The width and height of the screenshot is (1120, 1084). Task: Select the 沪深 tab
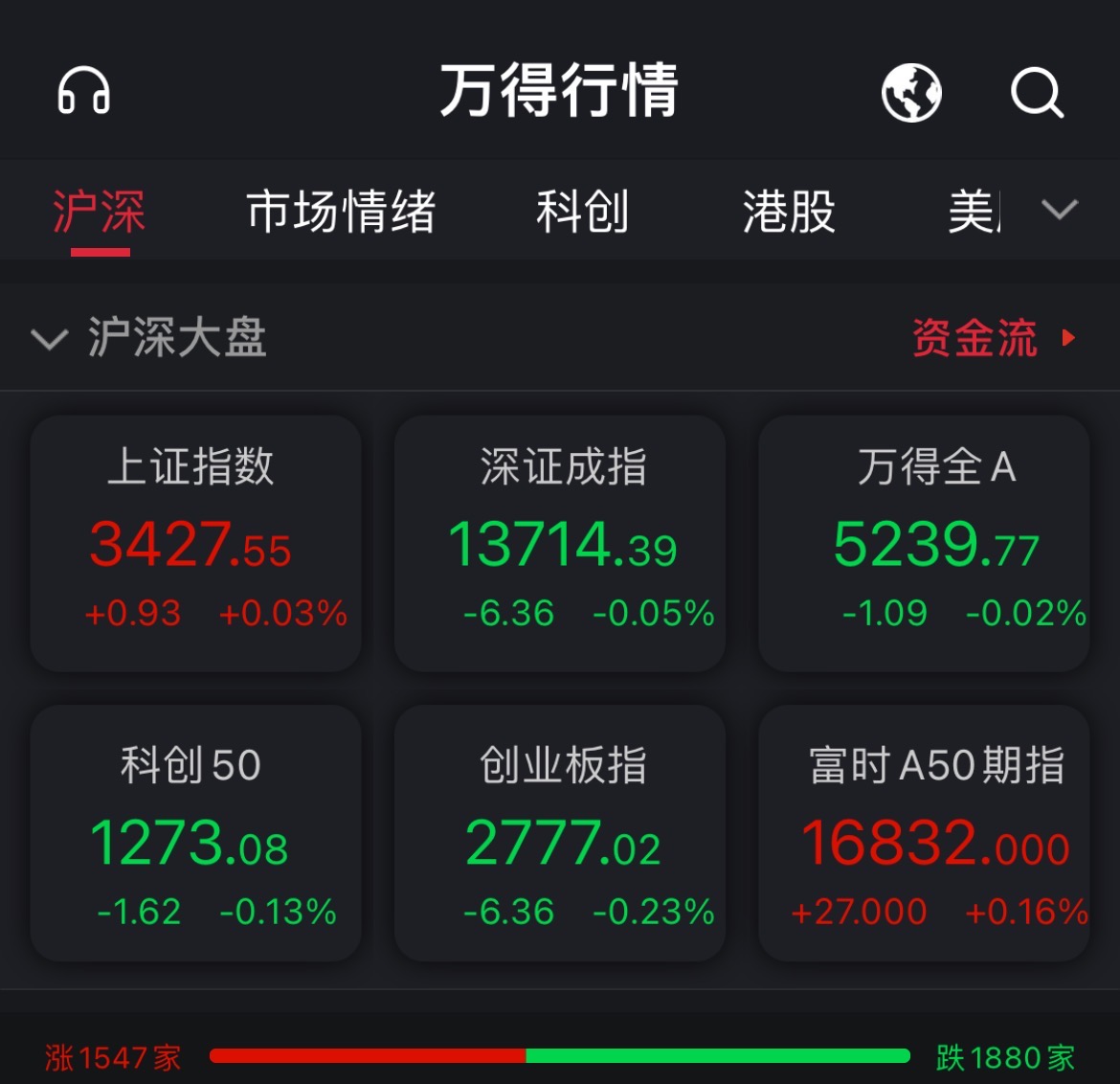pyautogui.click(x=100, y=212)
